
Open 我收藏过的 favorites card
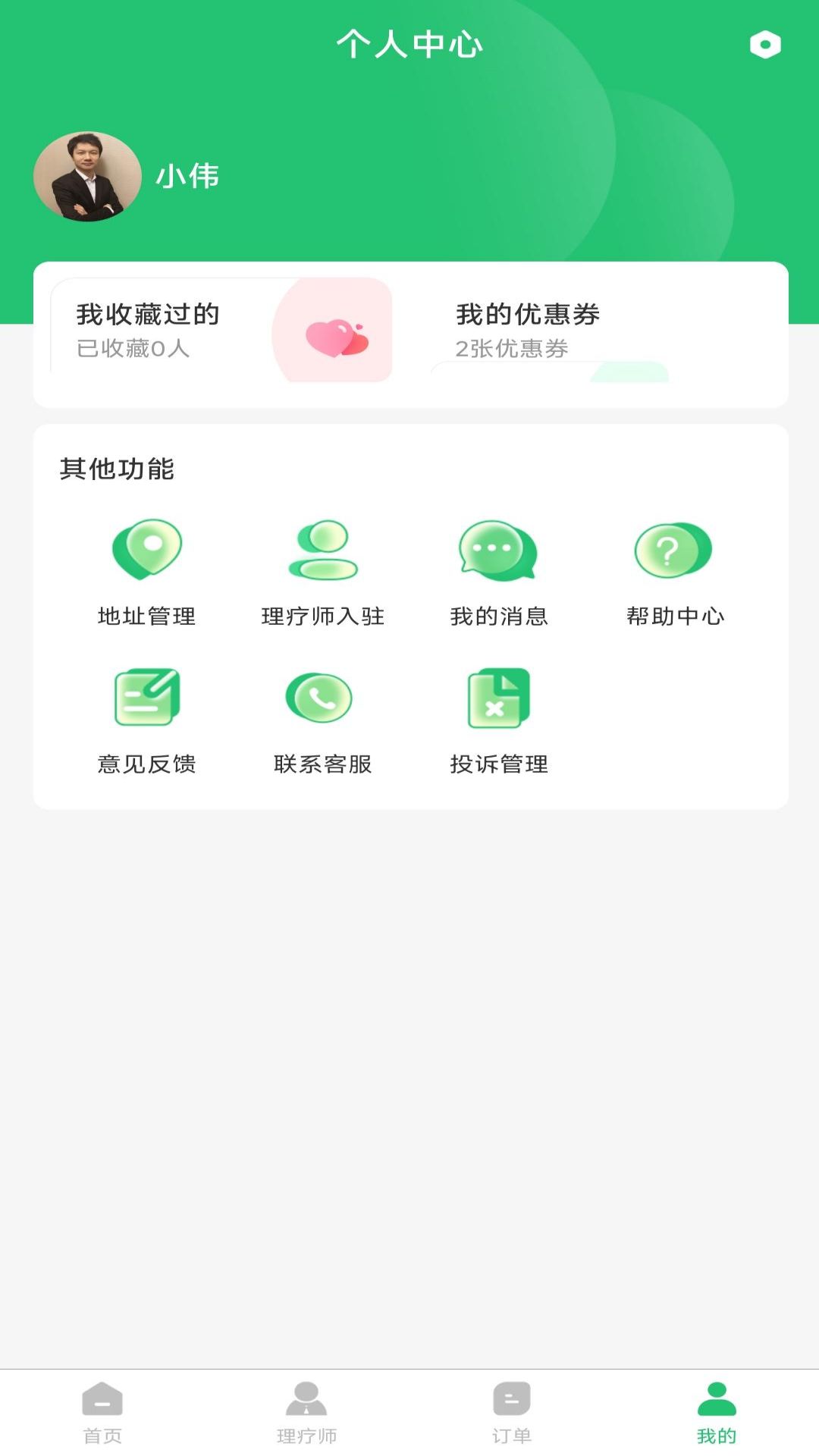[x=221, y=330]
